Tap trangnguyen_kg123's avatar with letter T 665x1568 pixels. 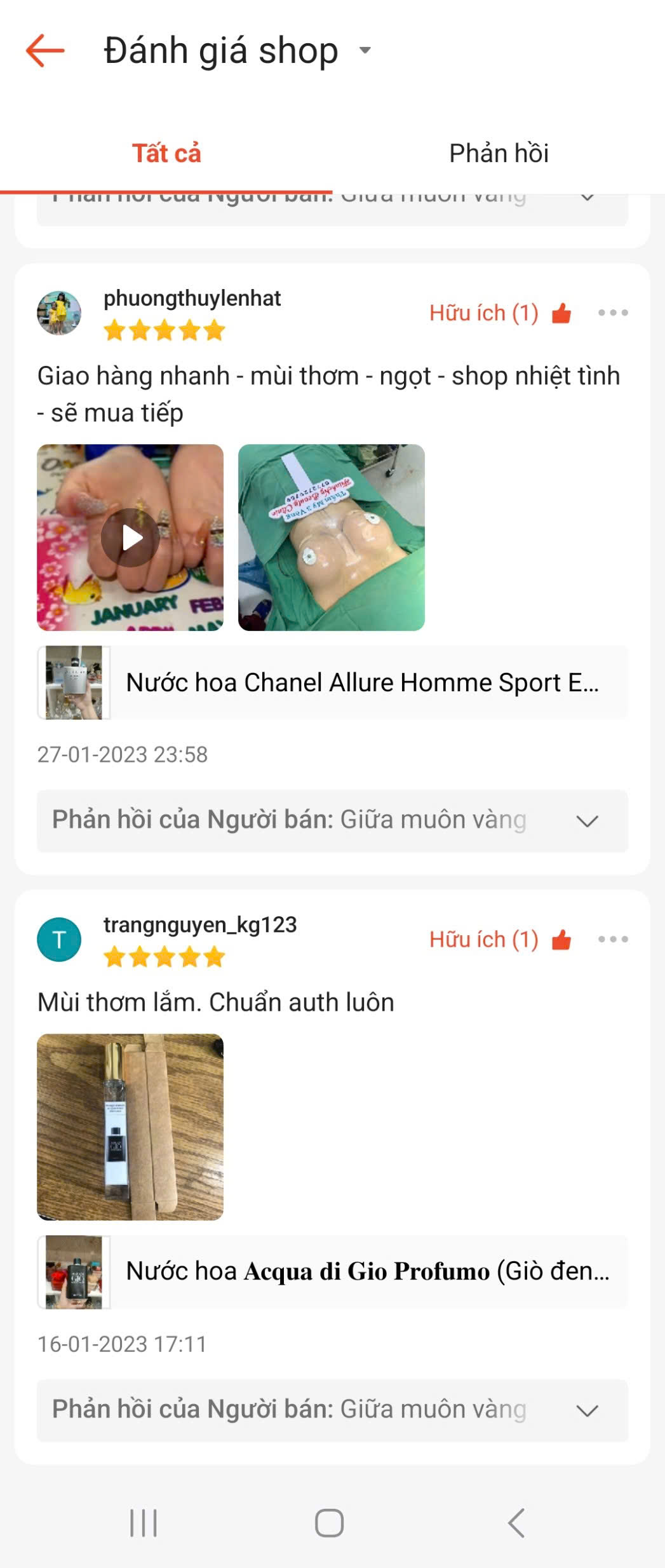(x=60, y=938)
